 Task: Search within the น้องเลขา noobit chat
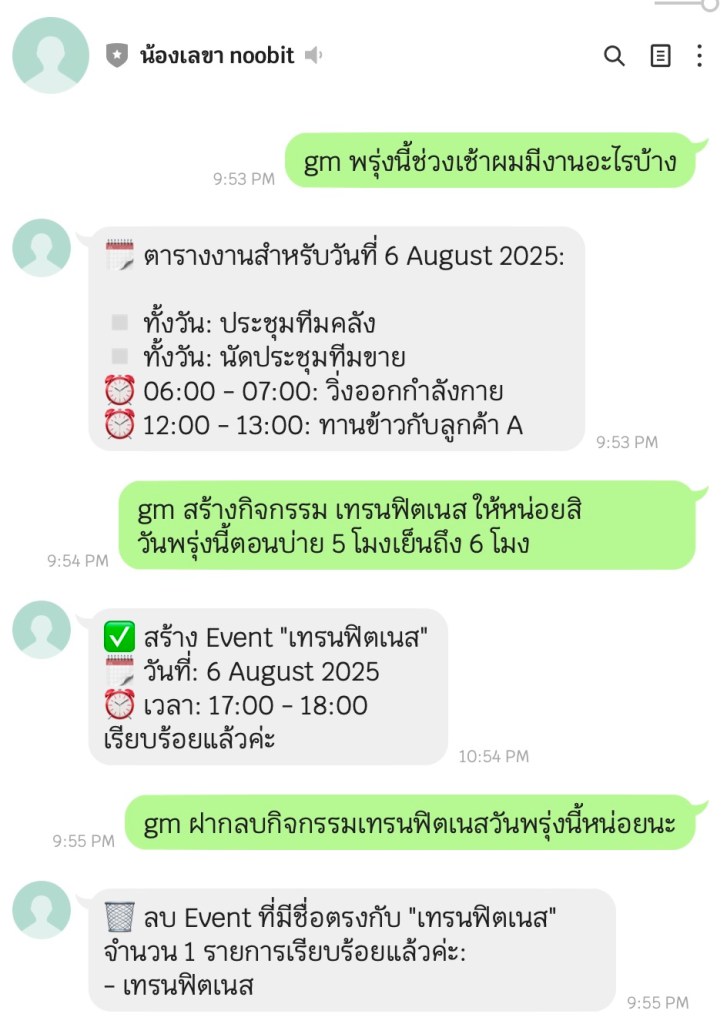[614, 56]
